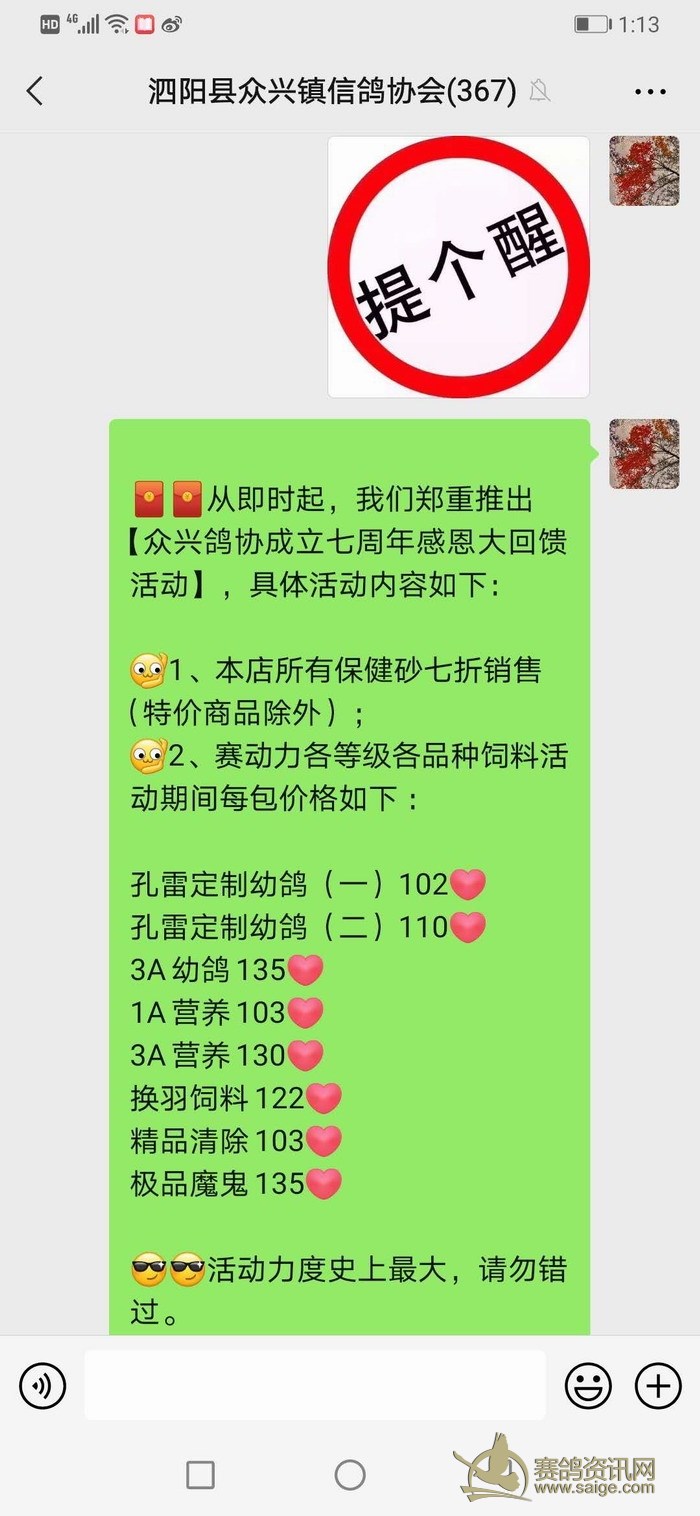Open sender avatar beside the 提个醒 image
This screenshot has width=700, height=1516.
tap(644, 172)
